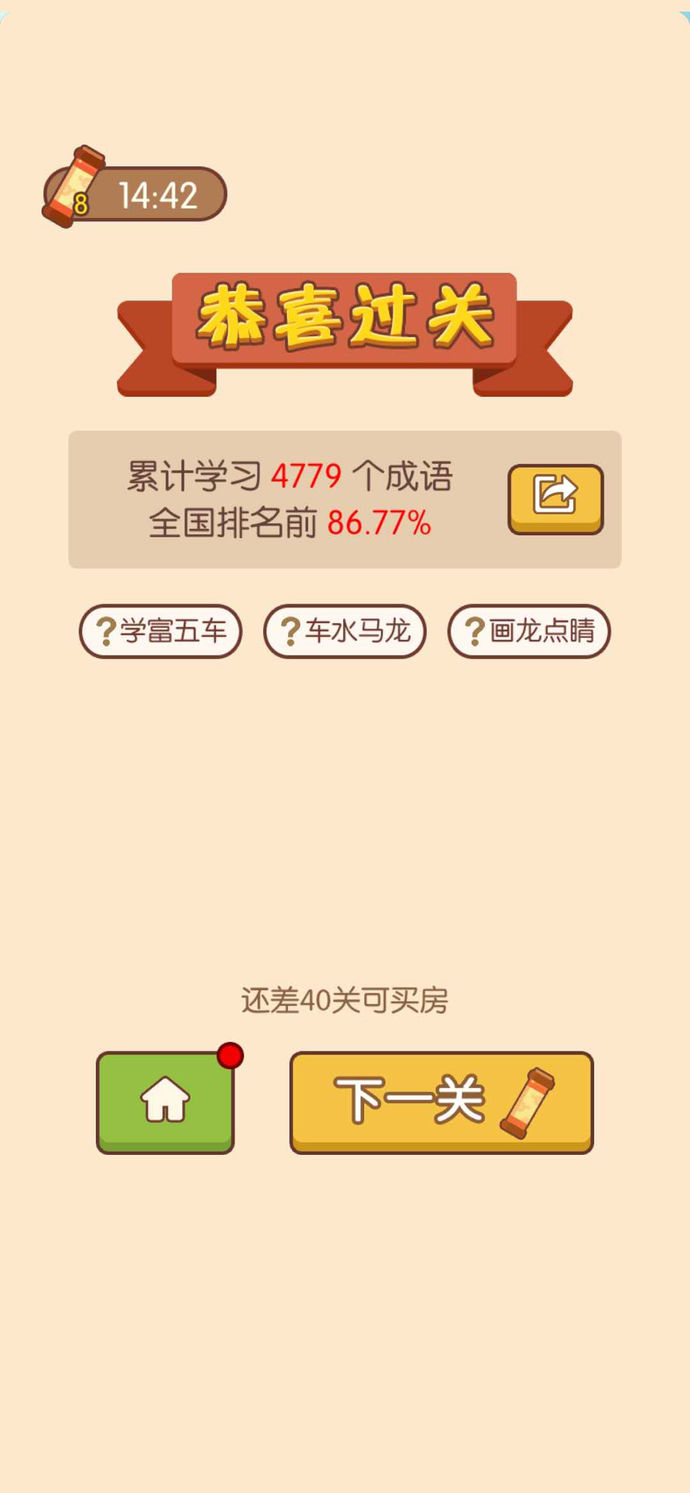Screen dimensions: 690x1493
Task: Share your idiom learning results
Action: (x=555, y=498)
